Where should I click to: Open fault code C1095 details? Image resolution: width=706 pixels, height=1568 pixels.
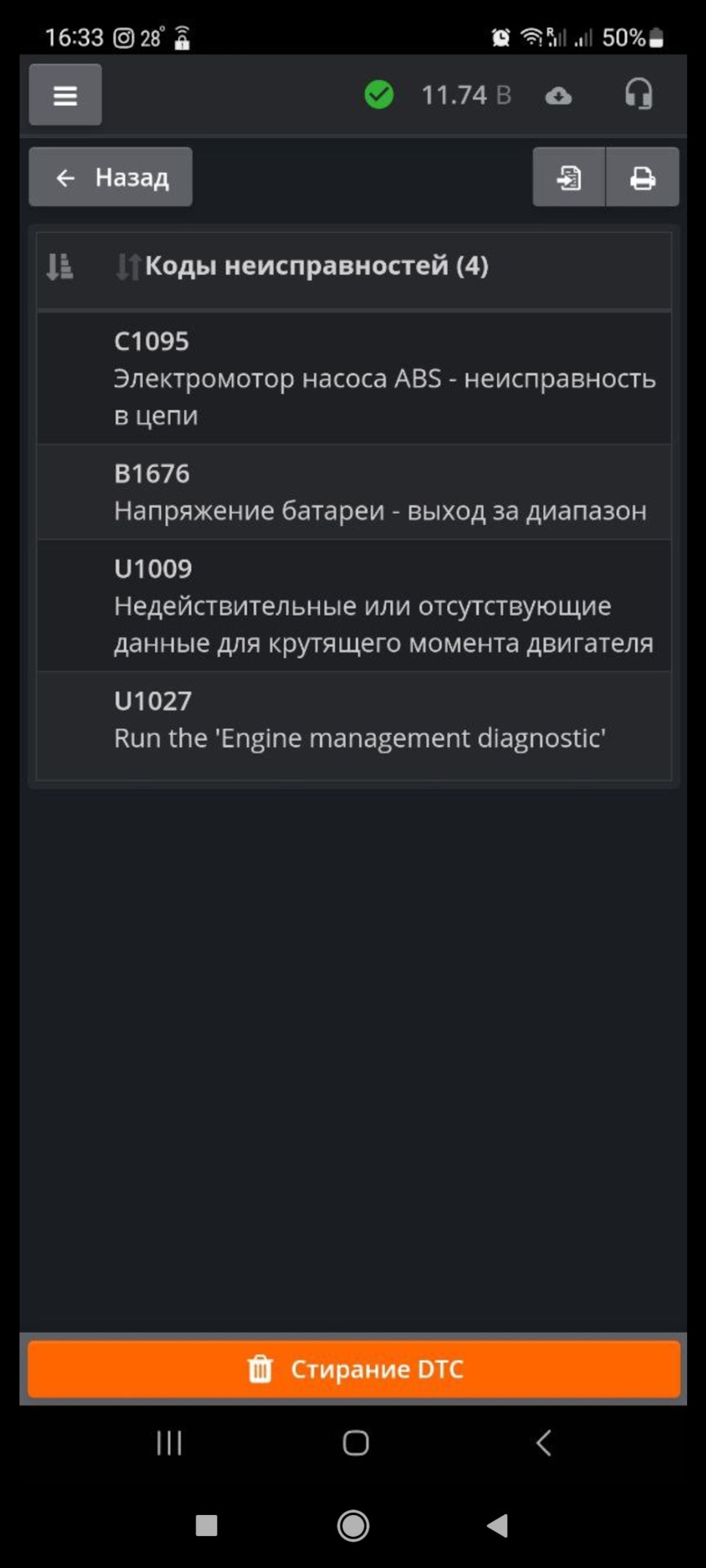click(x=353, y=378)
